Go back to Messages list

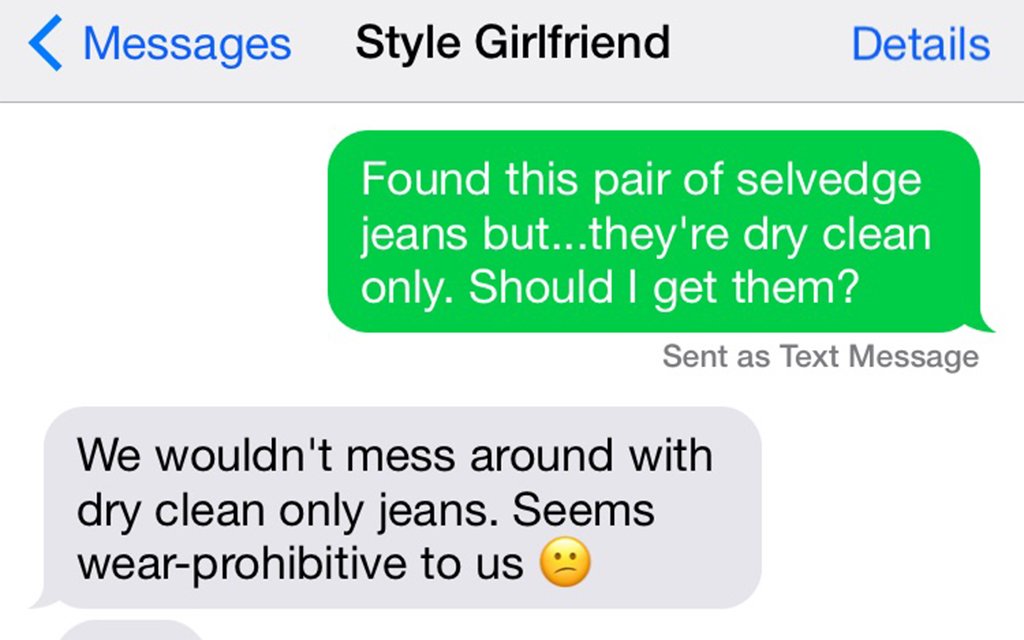tap(160, 45)
